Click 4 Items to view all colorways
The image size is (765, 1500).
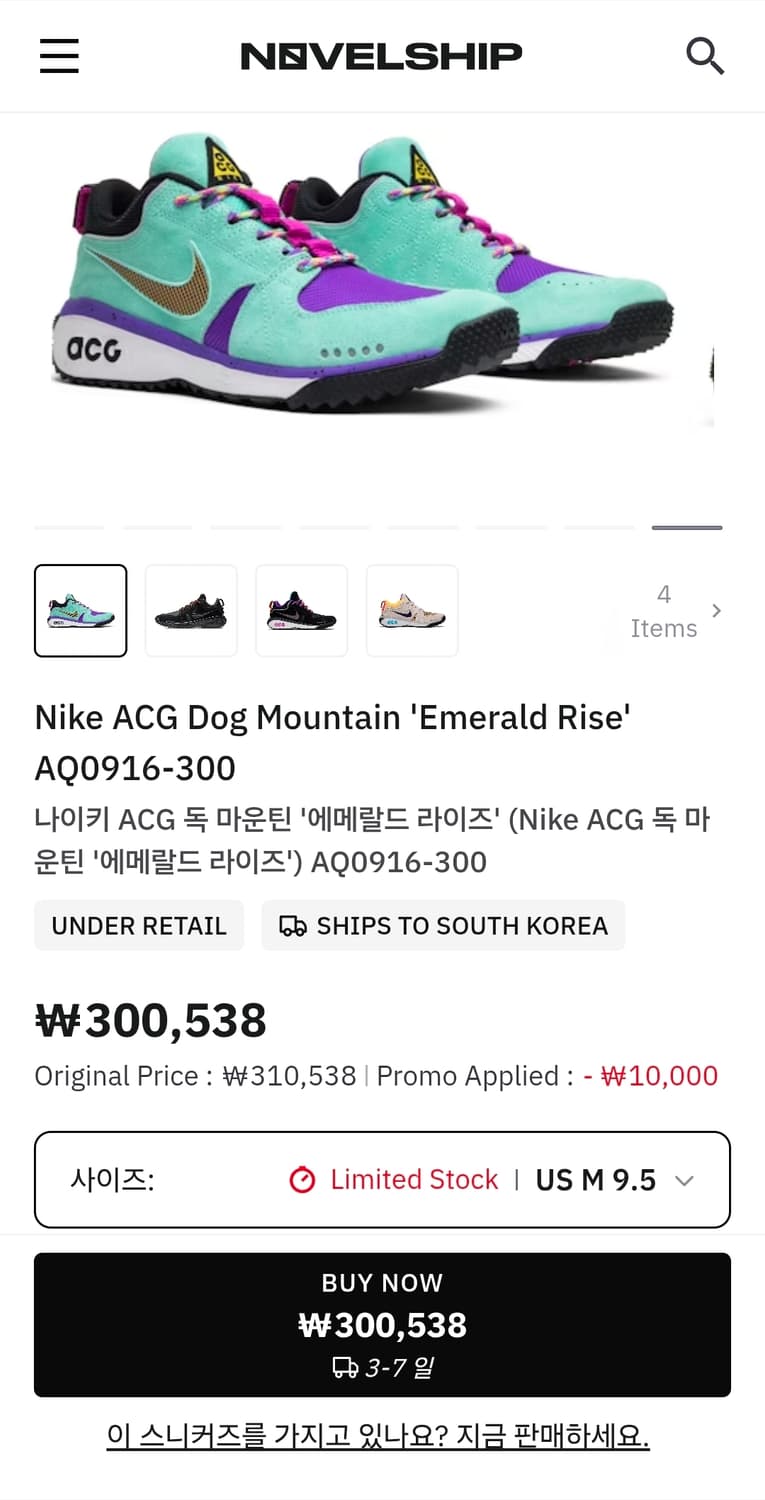[x=663, y=610]
